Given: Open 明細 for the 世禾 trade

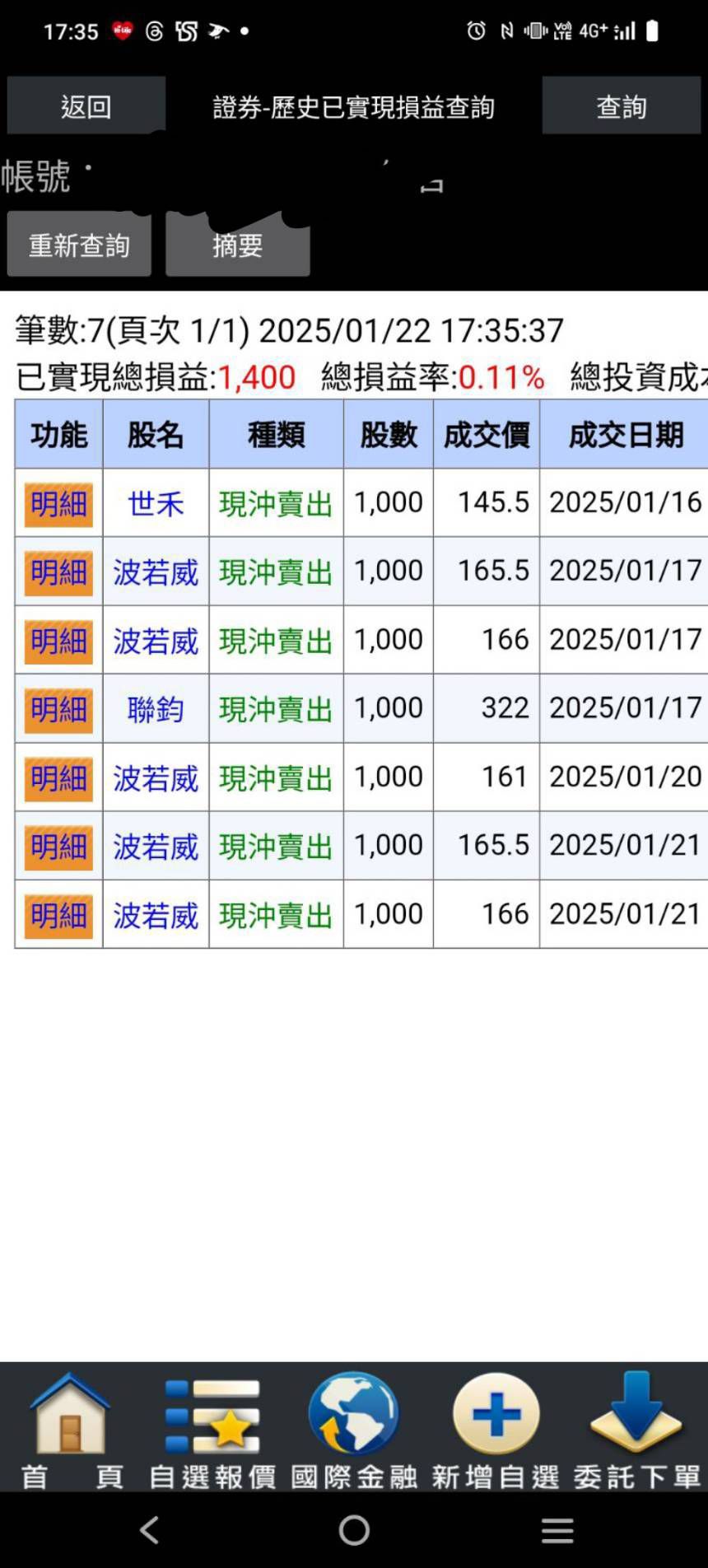Looking at the screenshot, I should pyautogui.click(x=58, y=503).
